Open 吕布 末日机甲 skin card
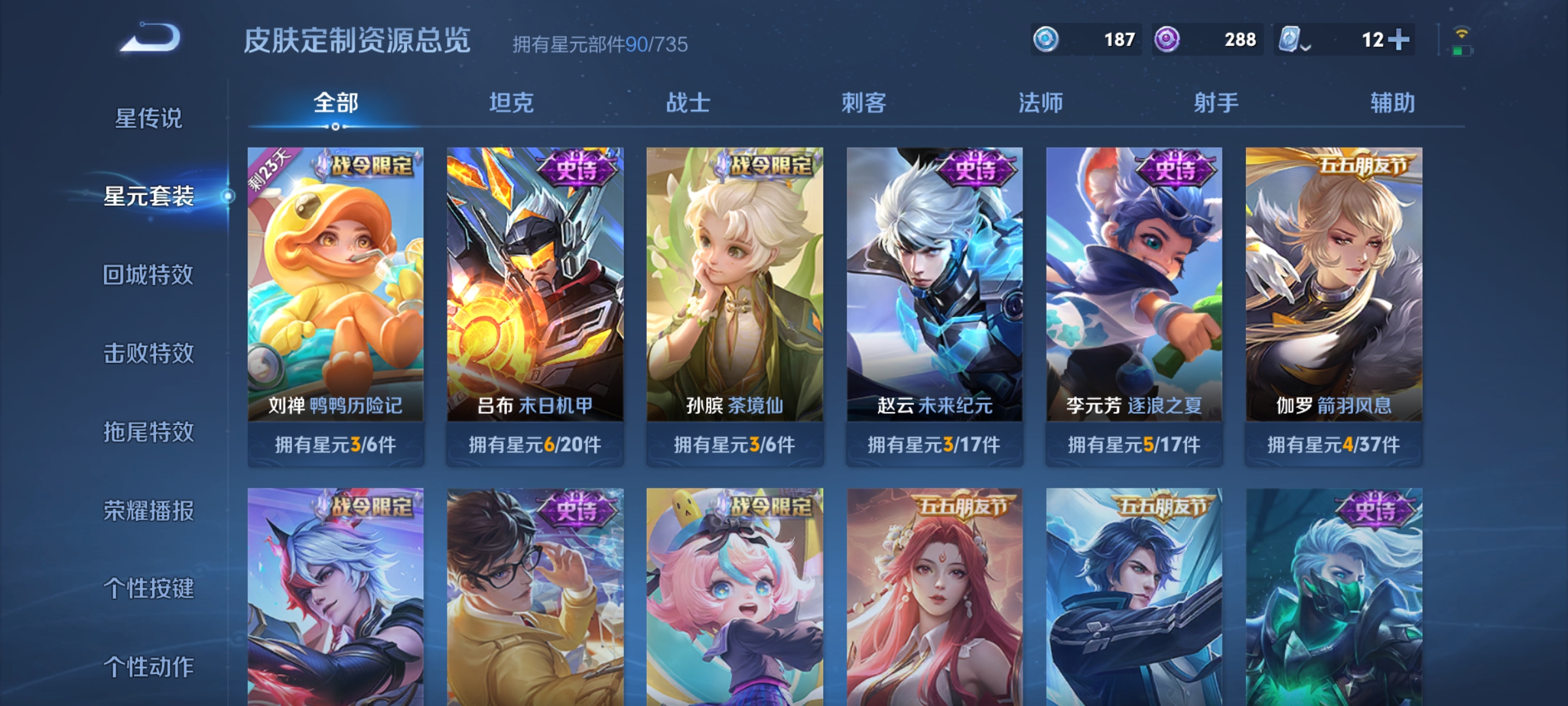This screenshot has height=706, width=1568. coord(534,294)
